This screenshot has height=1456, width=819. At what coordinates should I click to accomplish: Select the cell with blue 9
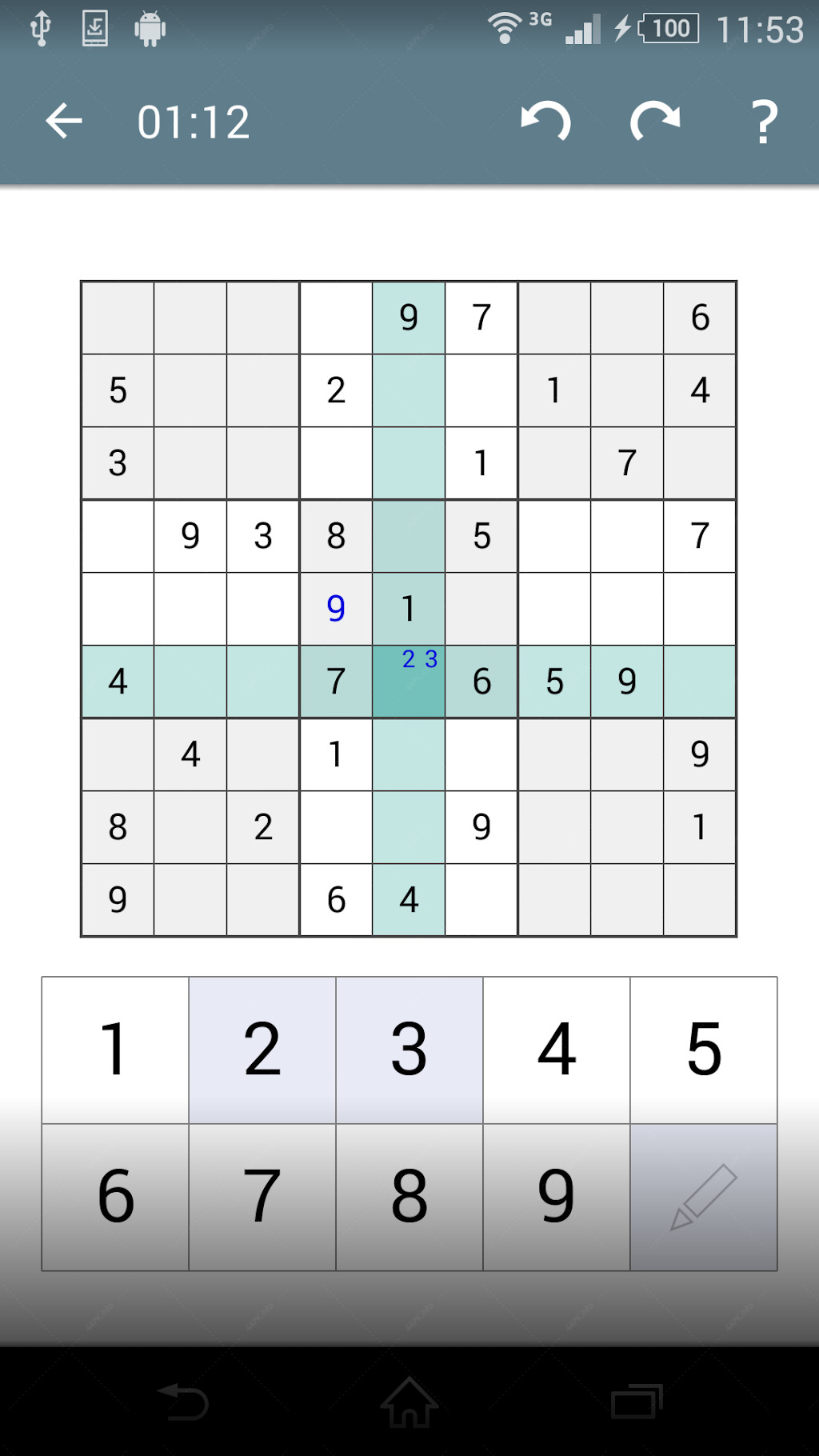pyautogui.click(x=336, y=609)
